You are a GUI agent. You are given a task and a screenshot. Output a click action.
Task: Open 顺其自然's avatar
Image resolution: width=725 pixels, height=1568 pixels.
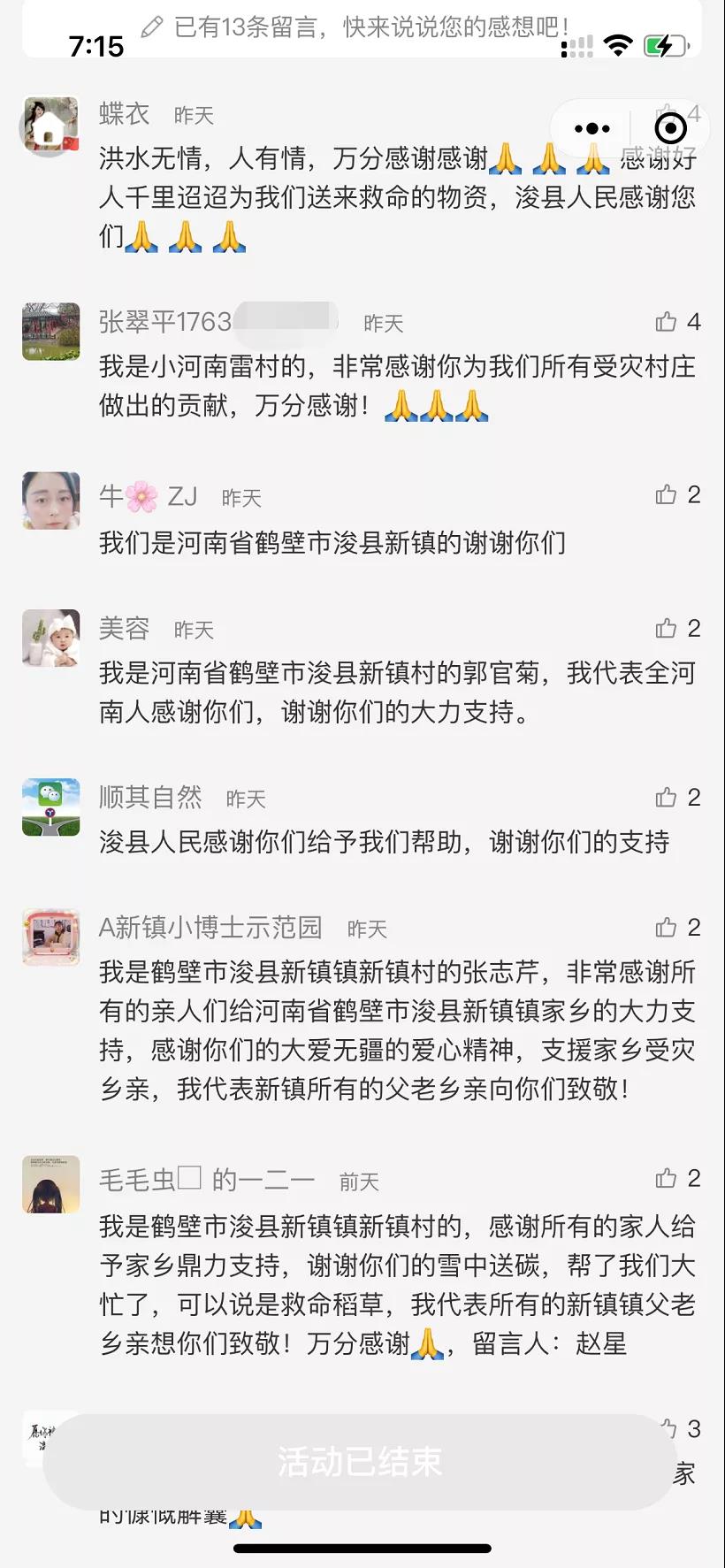pos(50,807)
